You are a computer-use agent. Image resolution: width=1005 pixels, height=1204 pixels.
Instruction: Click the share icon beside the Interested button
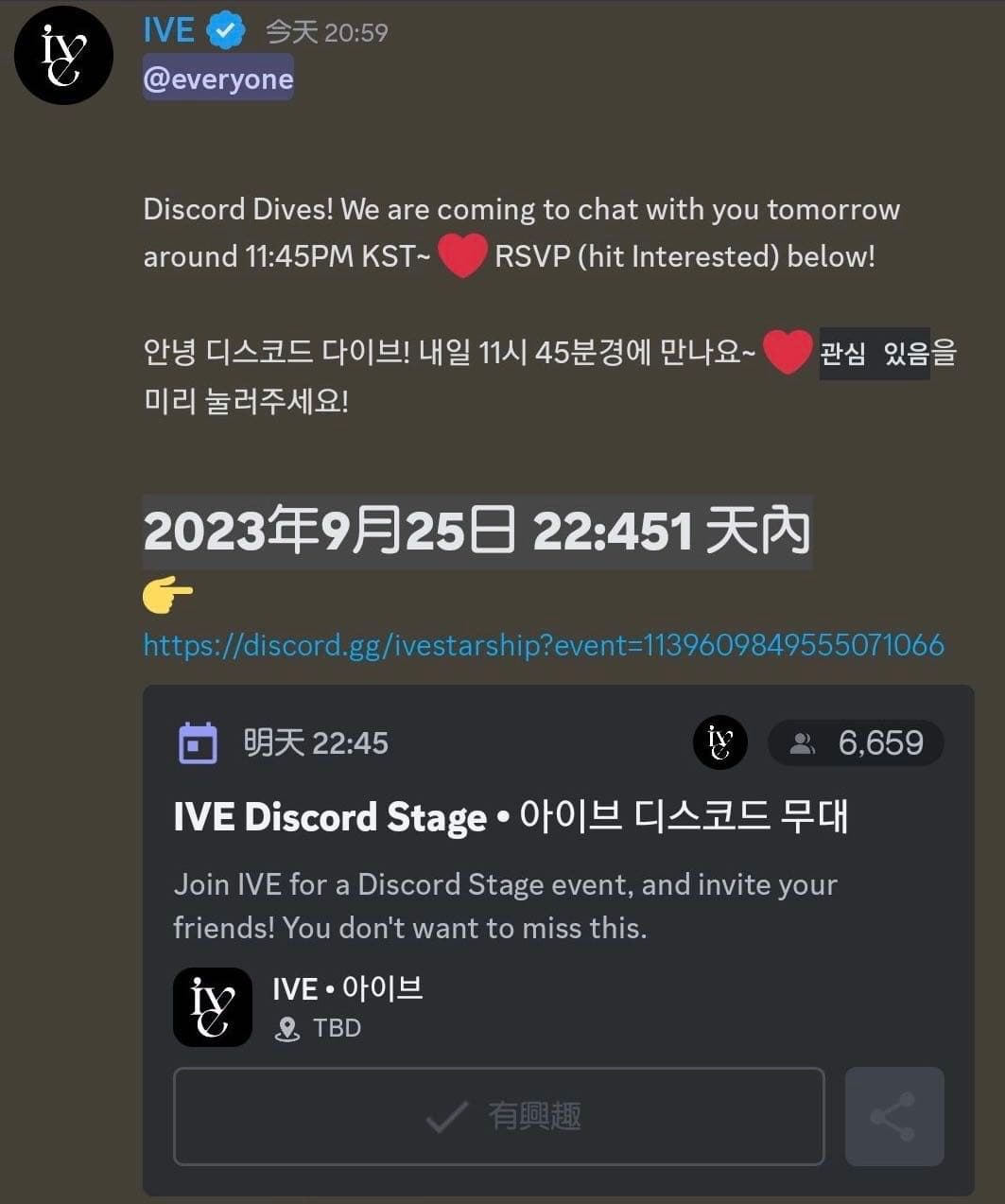click(x=893, y=1116)
